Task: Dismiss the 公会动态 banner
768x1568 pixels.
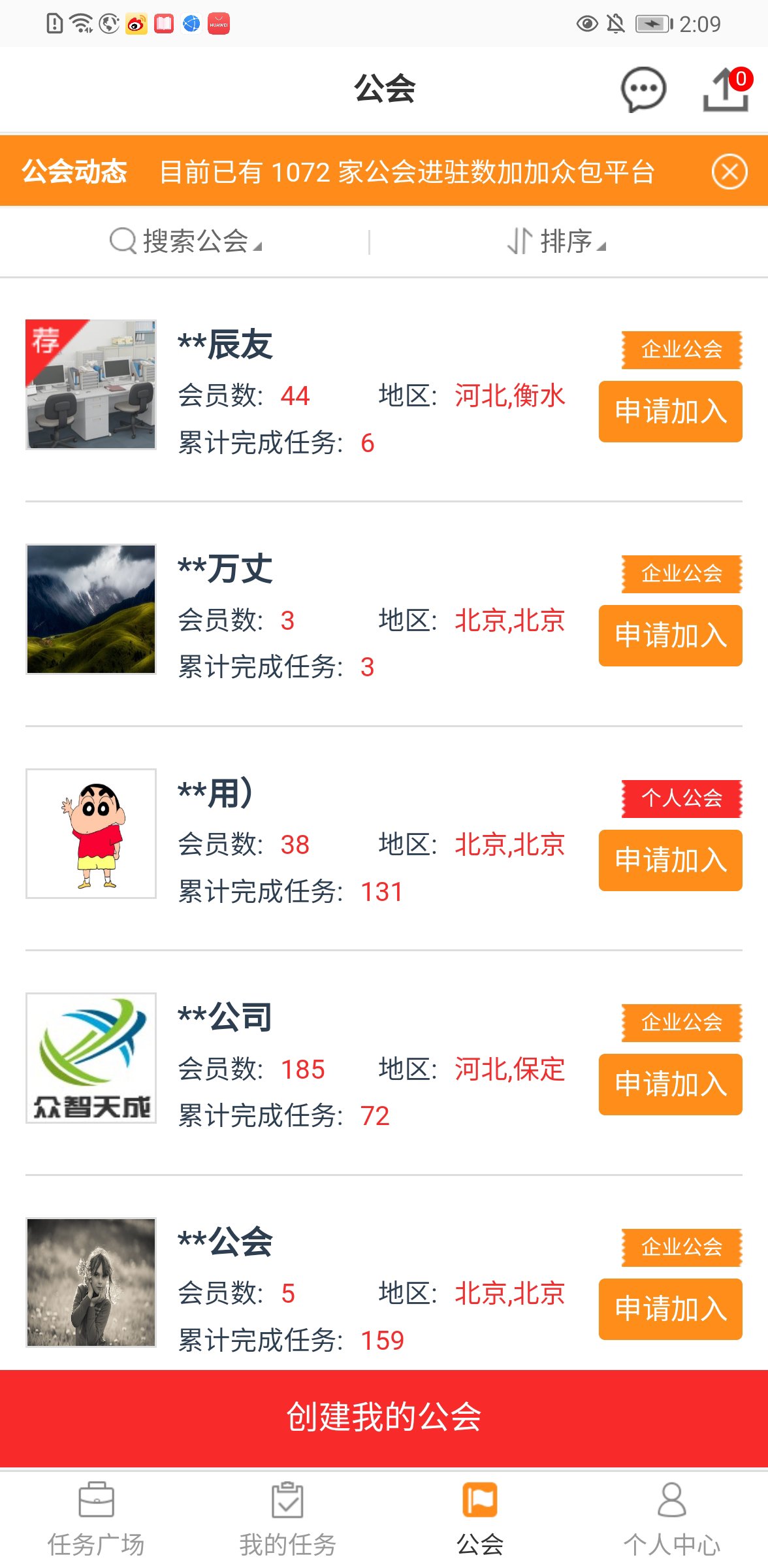Action: tap(729, 172)
